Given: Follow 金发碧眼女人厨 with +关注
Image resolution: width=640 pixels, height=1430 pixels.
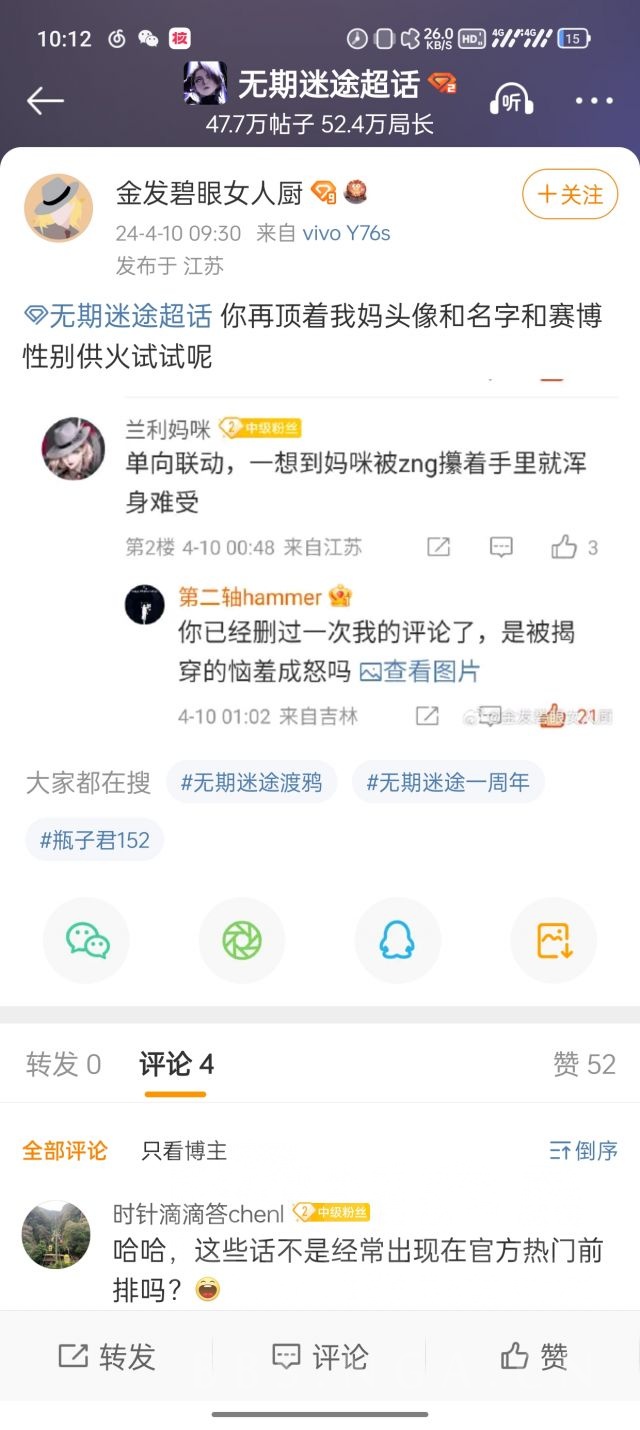Looking at the screenshot, I should point(570,194).
